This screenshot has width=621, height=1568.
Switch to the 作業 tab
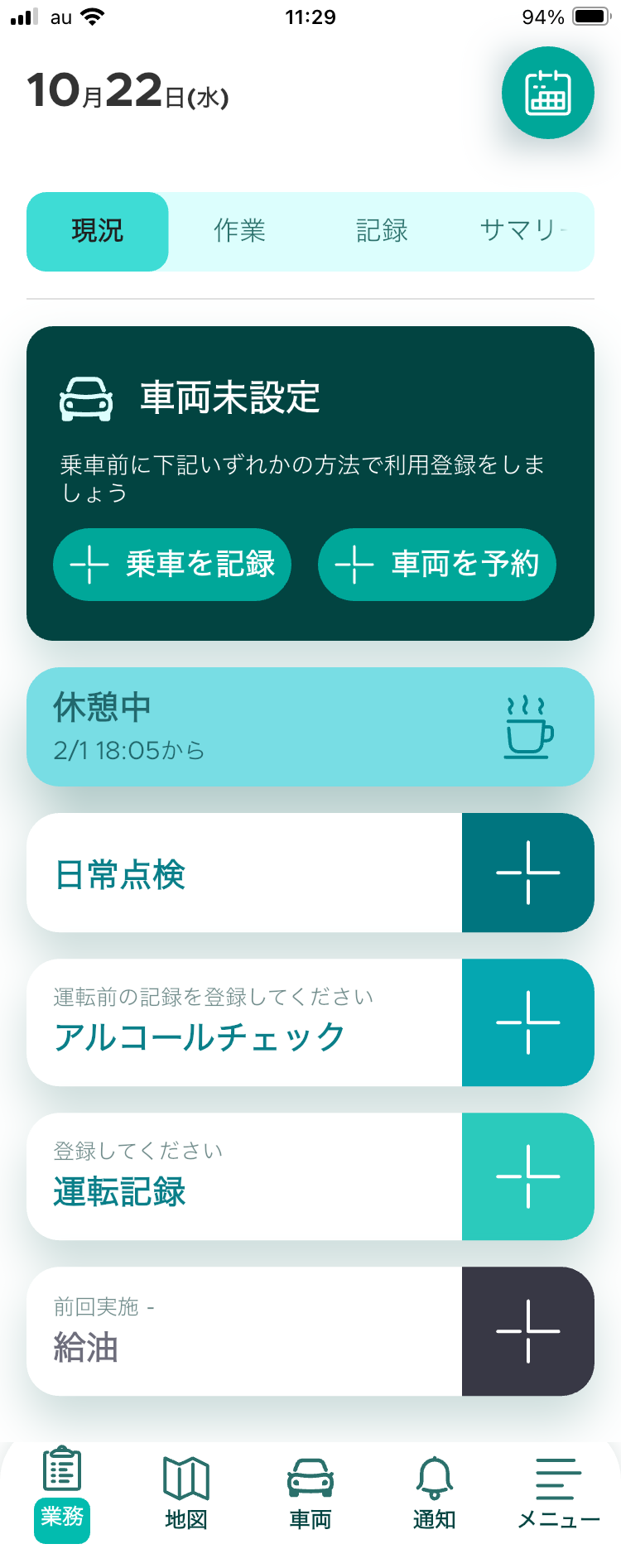239,231
